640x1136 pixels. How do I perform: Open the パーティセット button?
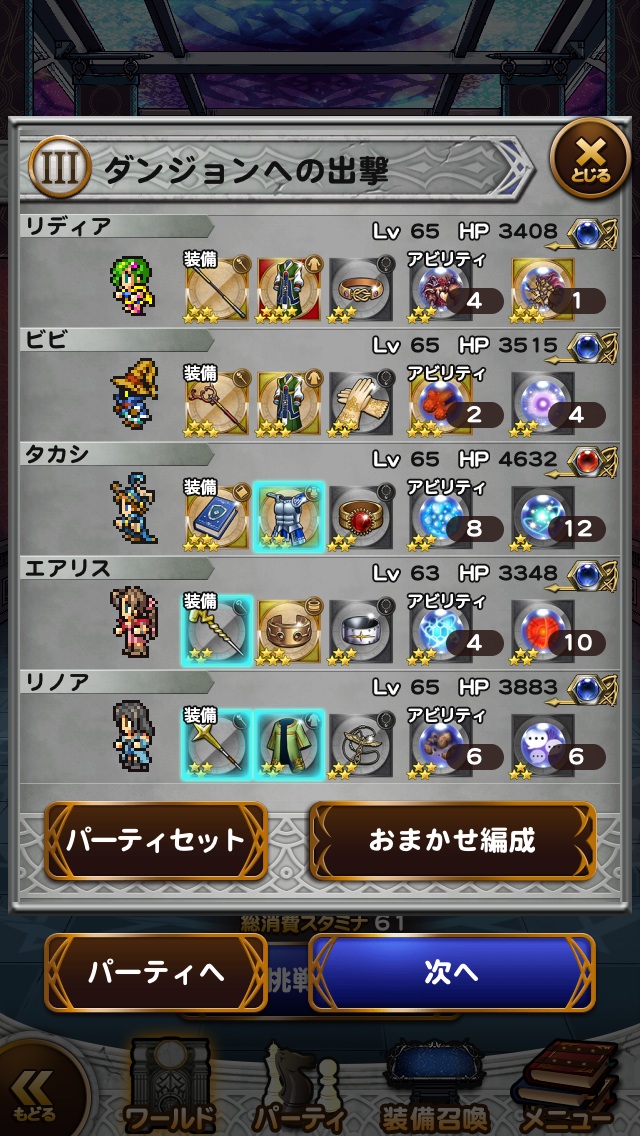156,840
